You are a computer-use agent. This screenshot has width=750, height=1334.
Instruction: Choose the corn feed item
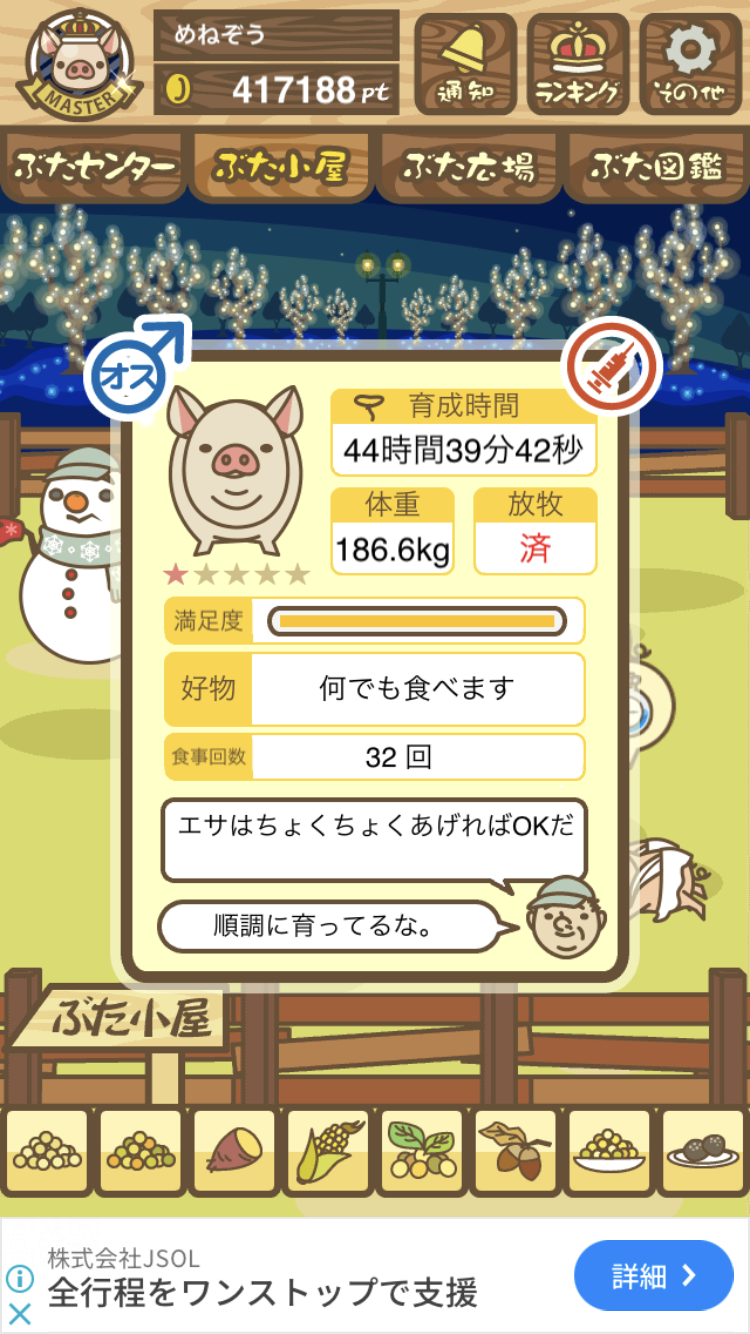click(328, 1152)
